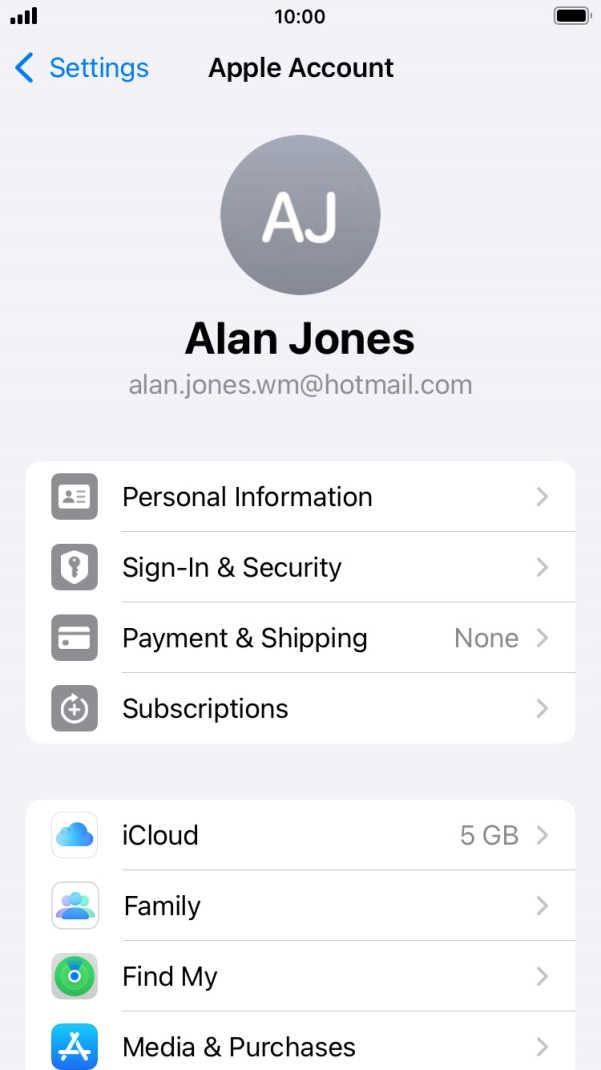
Task: Tap the AJ profile avatar
Action: (x=300, y=215)
